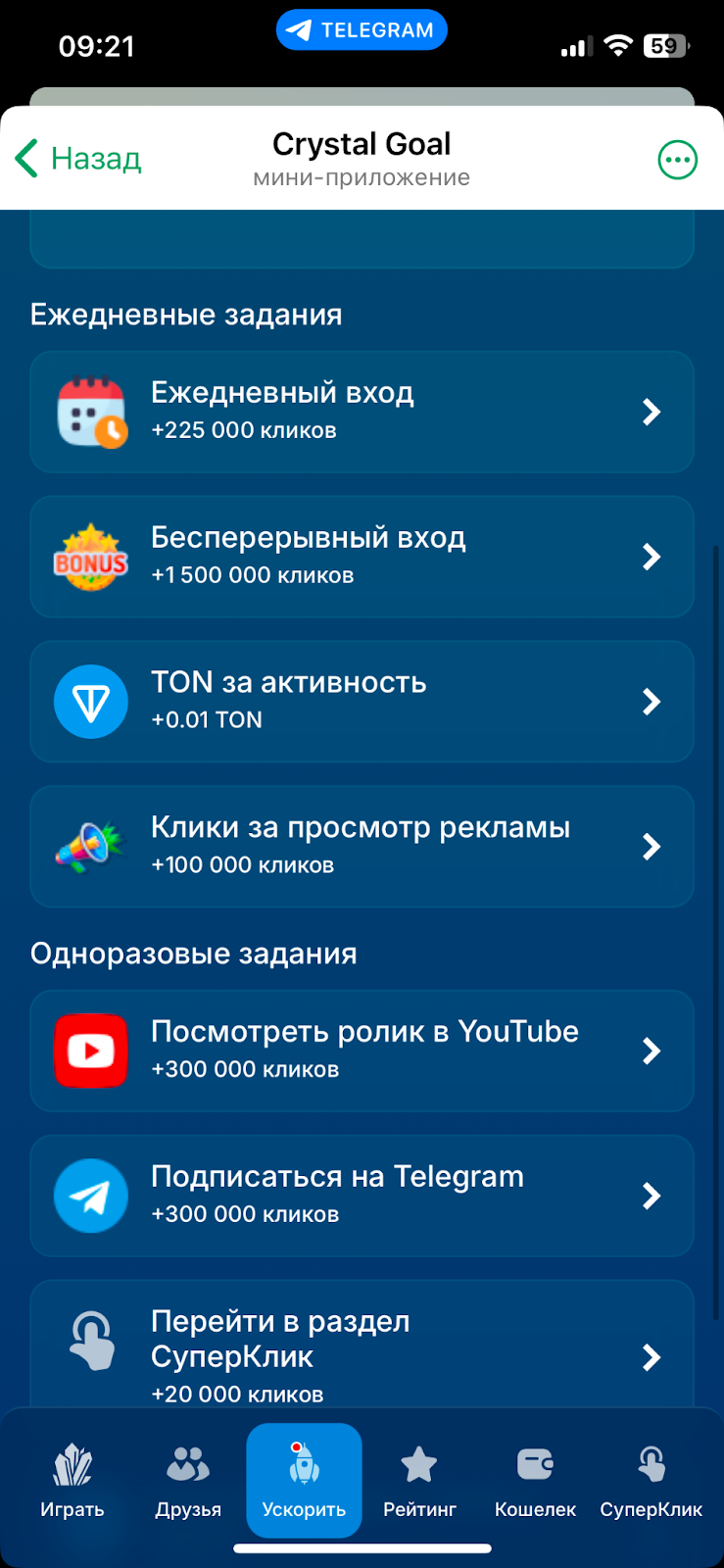Open Посмотреть ролик в YouTube task
724x1568 pixels.
click(362, 1051)
